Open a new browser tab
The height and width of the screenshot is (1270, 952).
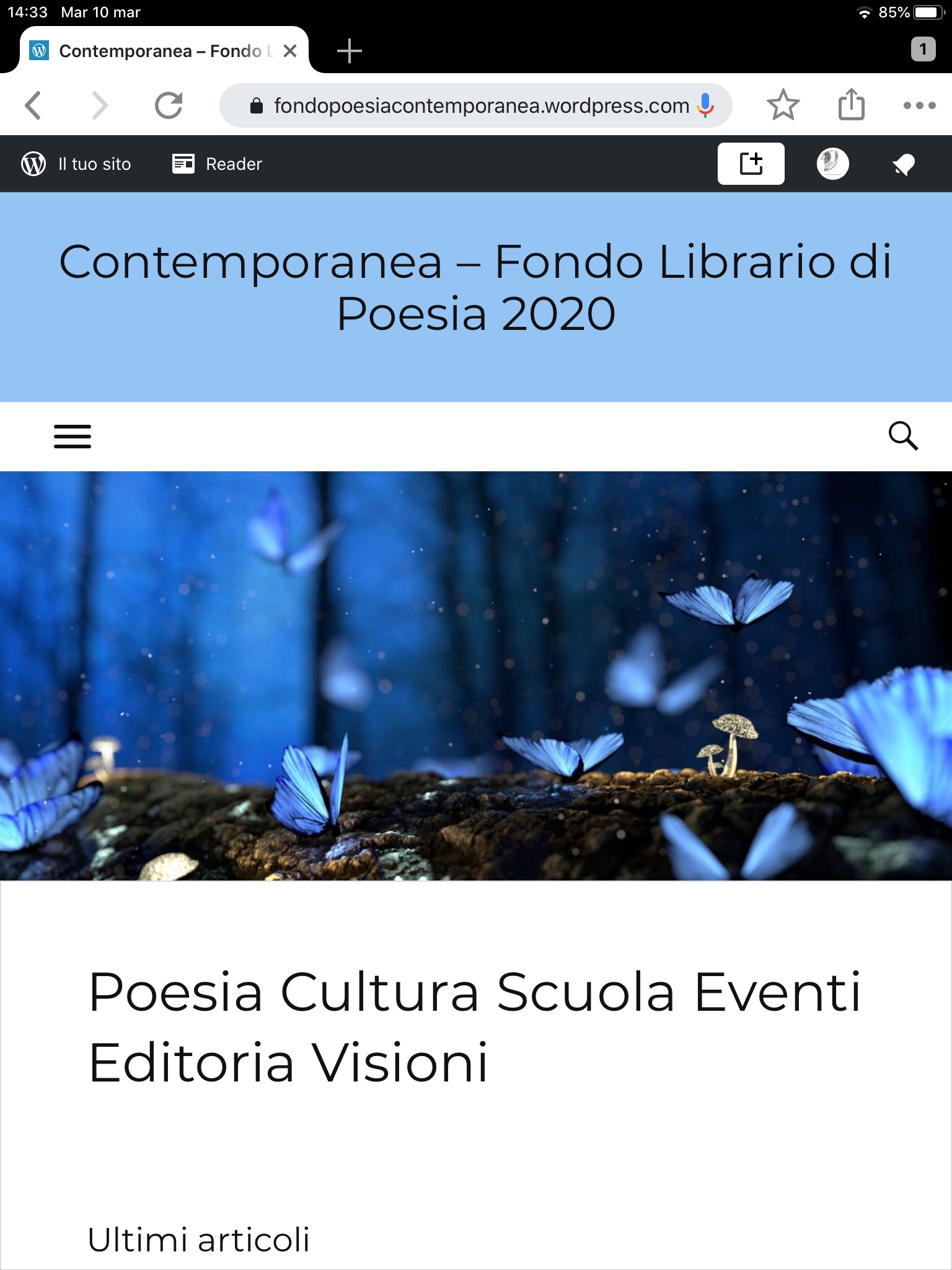pyautogui.click(x=349, y=51)
